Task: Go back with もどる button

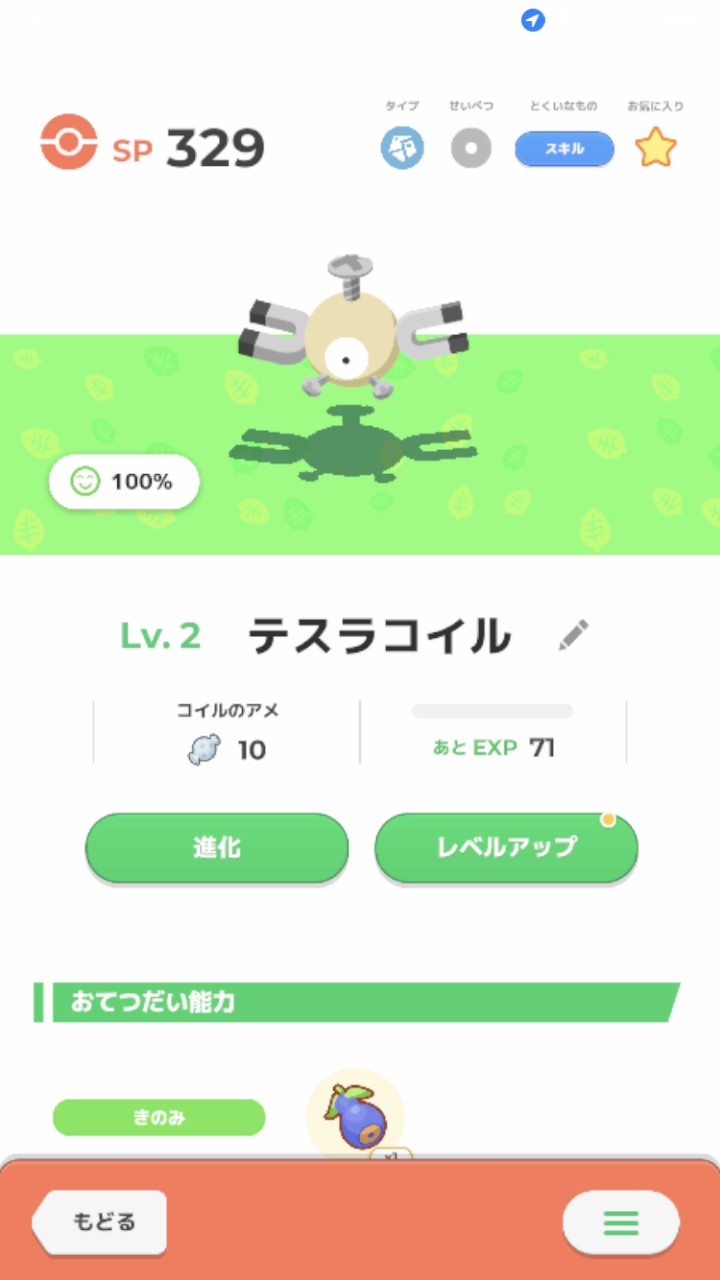Action: click(101, 1221)
